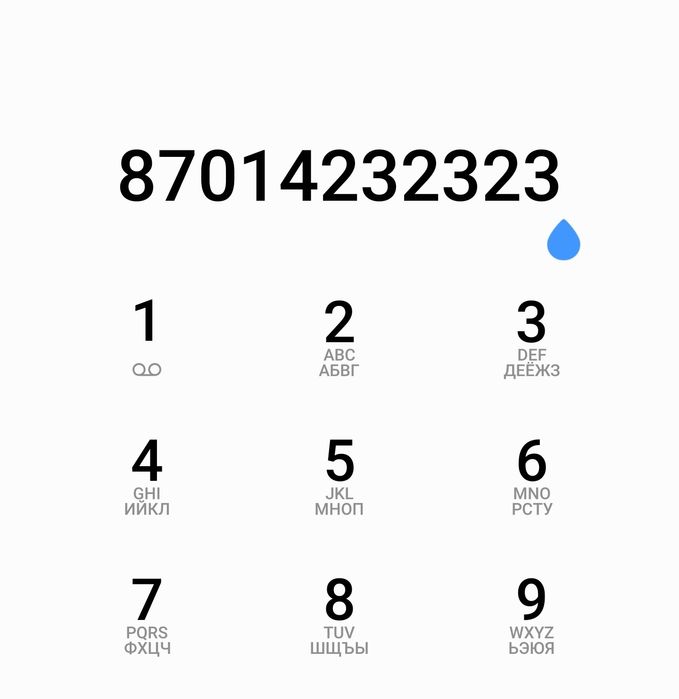The image size is (679, 699).
Task: Tap the 6 MNO key
Action: point(531,477)
